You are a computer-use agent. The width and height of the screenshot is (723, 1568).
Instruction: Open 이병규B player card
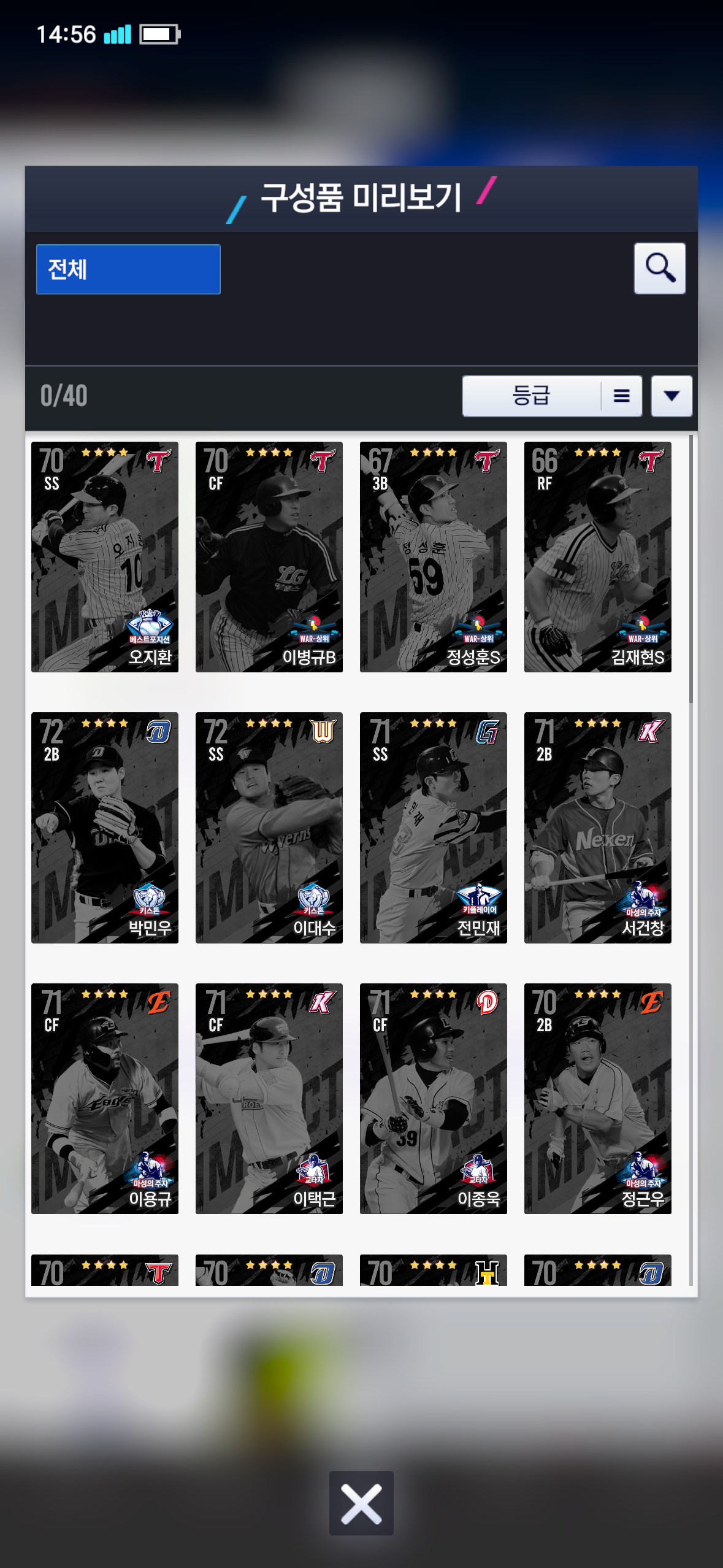click(269, 557)
